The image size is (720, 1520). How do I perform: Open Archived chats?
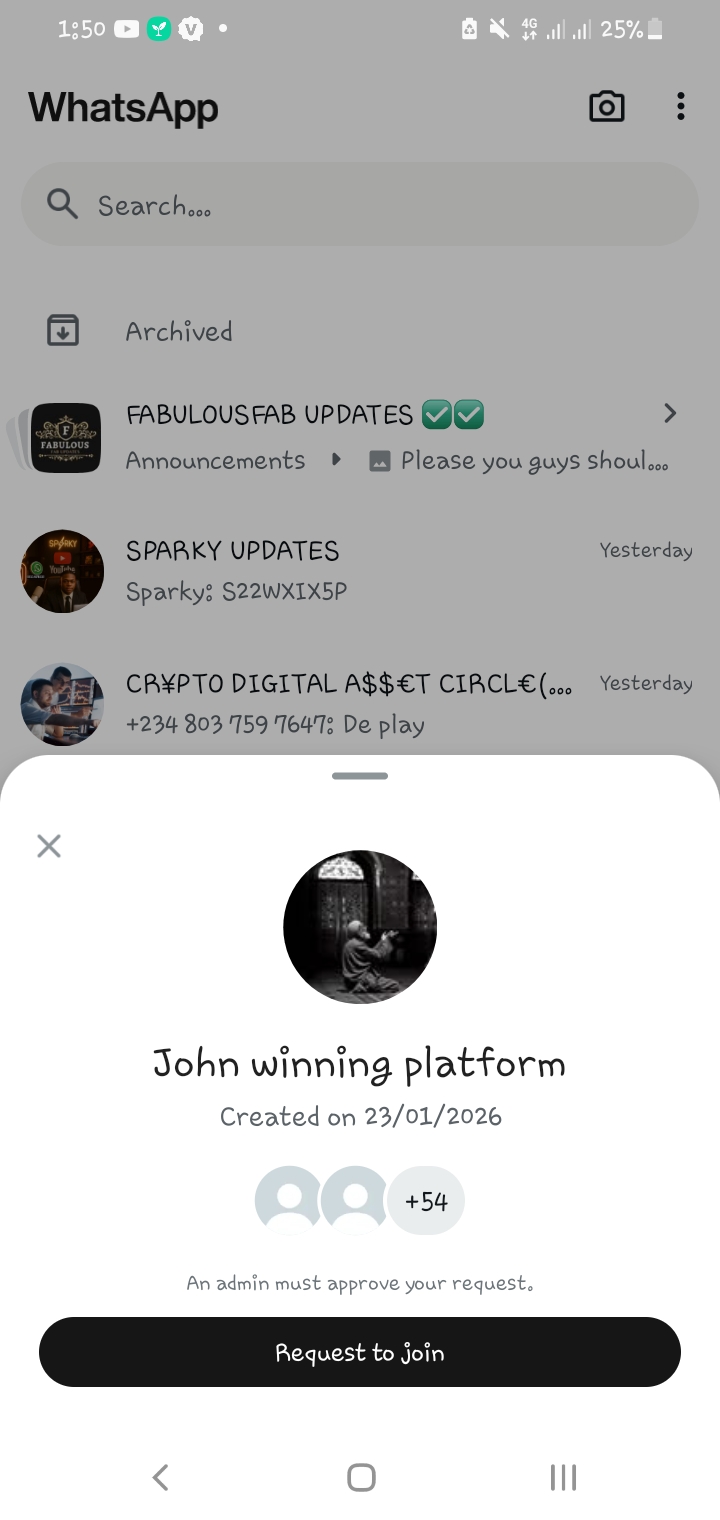coord(178,331)
